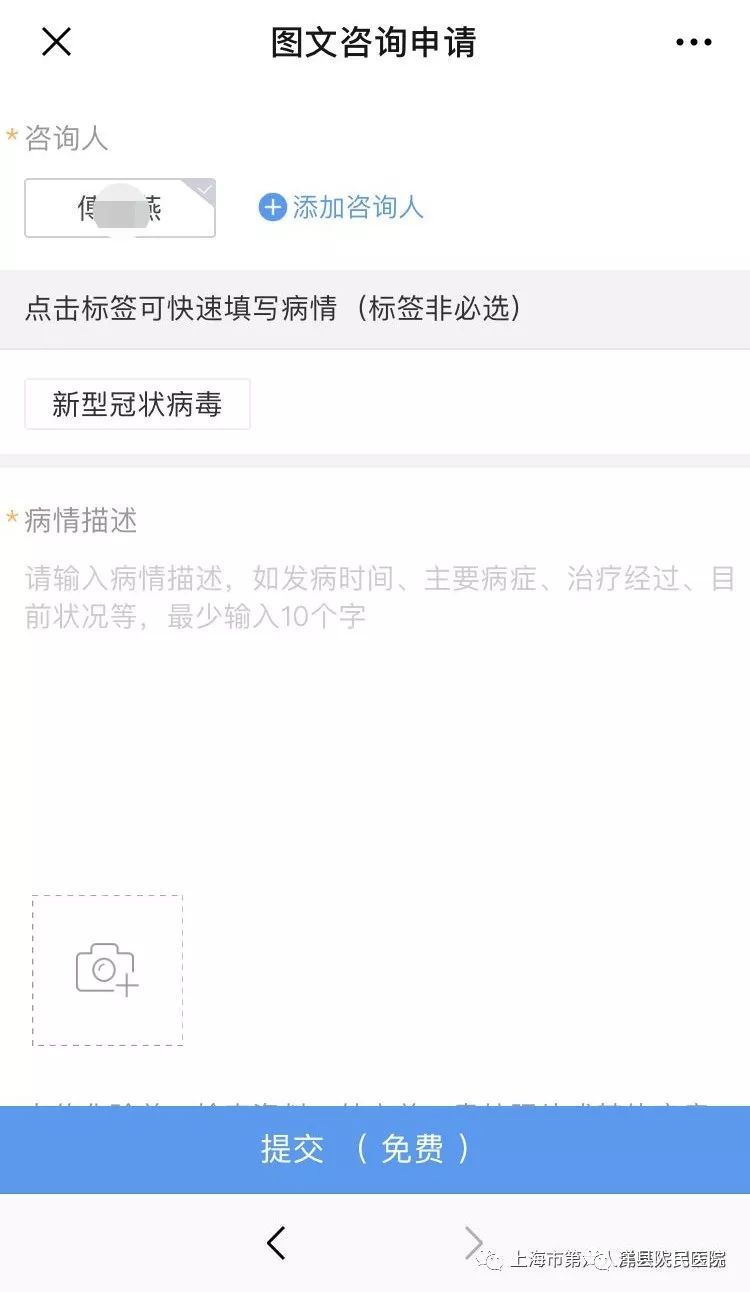This screenshot has width=750, height=1292.
Task: Choose the 新型冠状病毒 tag
Action: pyautogui.click(x=137, y=404)
